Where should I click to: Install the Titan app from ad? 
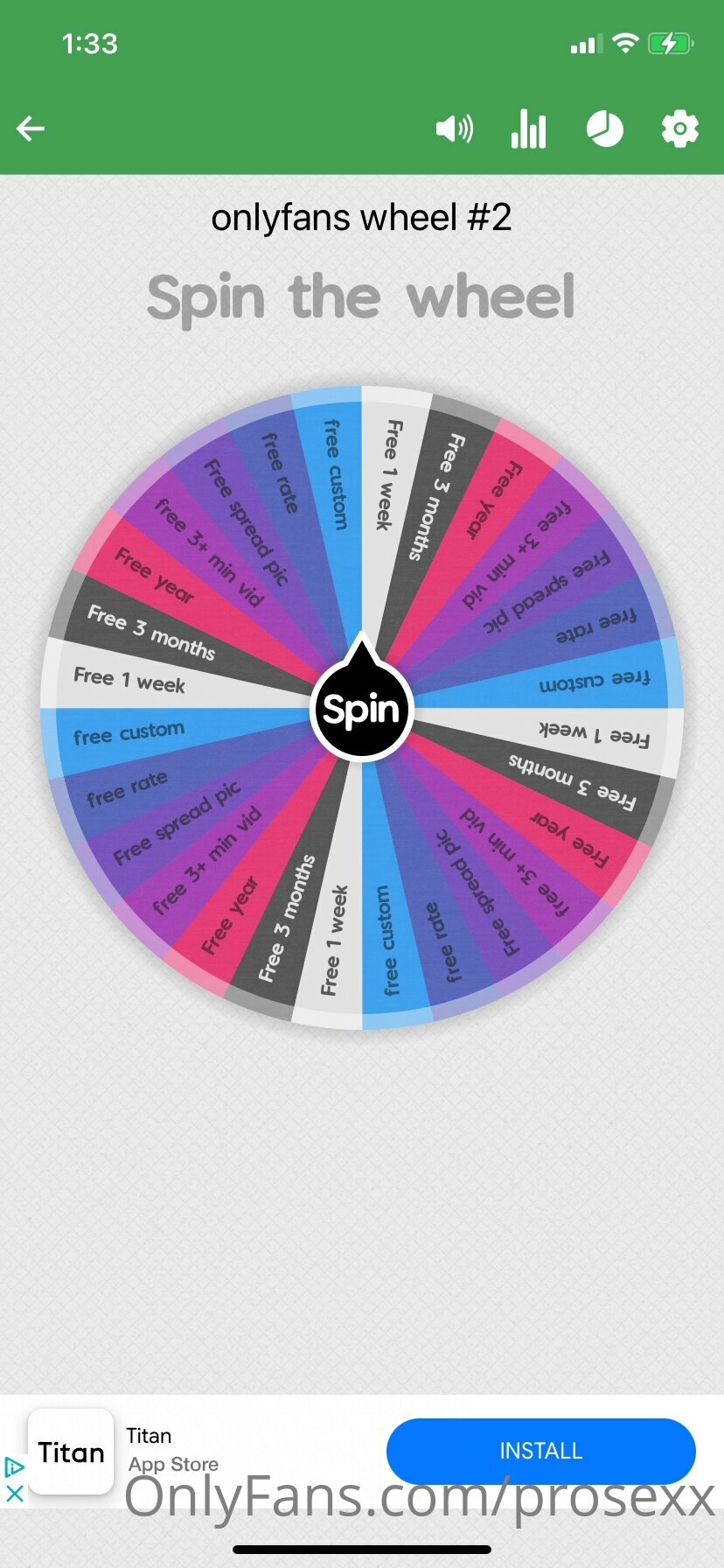(x=541, y=1451)
